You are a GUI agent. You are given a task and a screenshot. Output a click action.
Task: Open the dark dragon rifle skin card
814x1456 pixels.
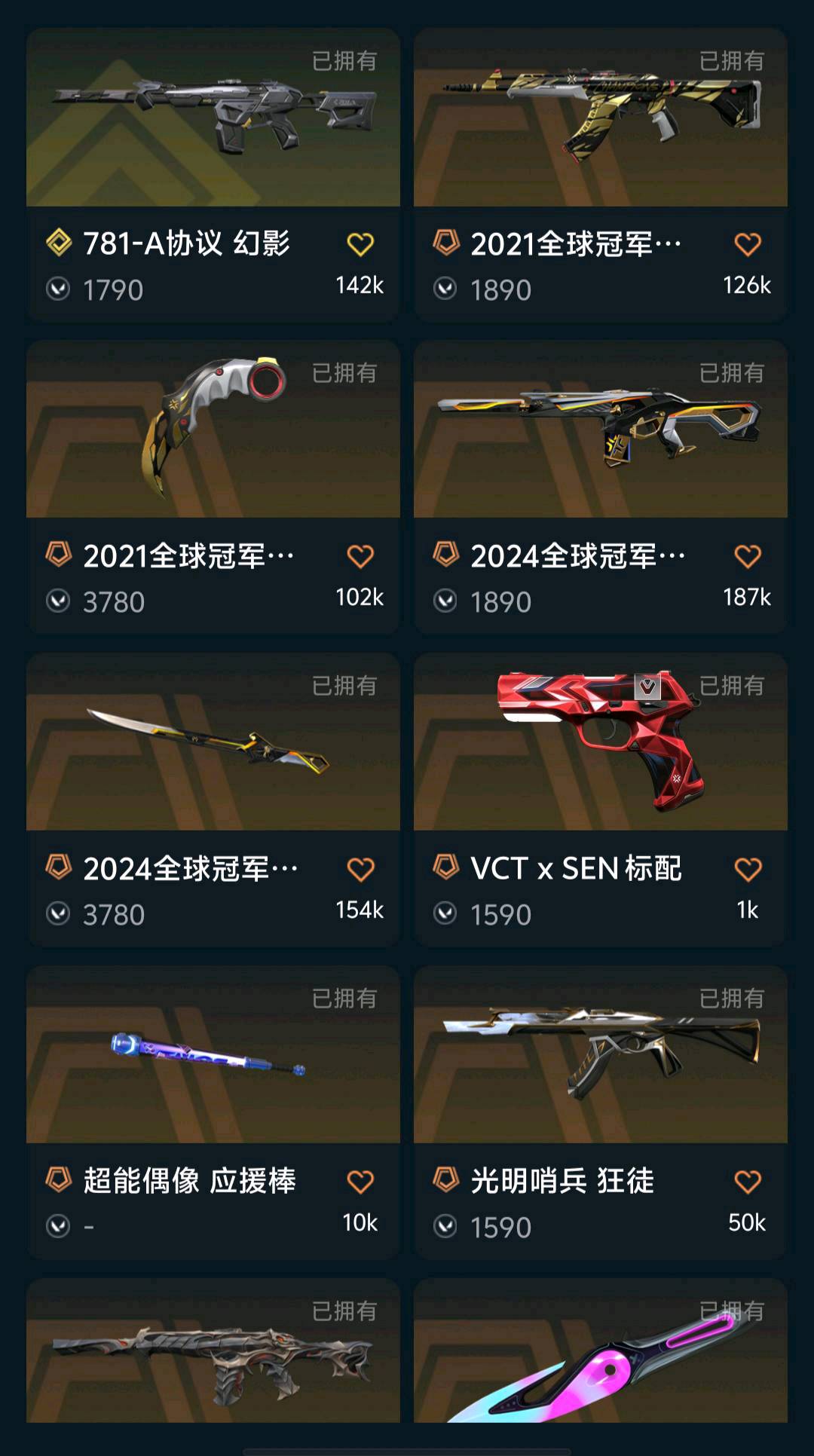(x=213, y=1357)
